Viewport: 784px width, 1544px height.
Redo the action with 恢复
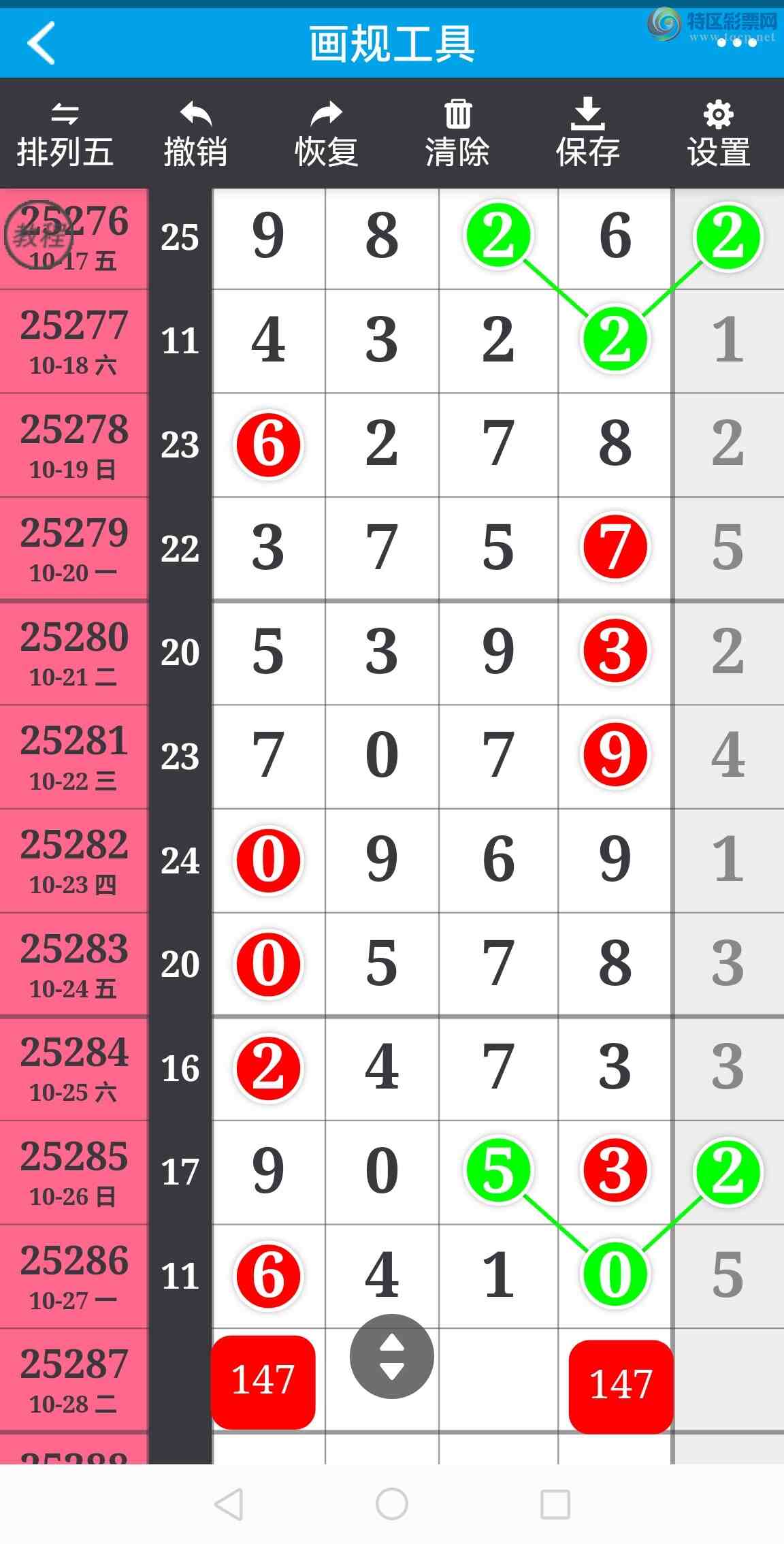(326, 135)
